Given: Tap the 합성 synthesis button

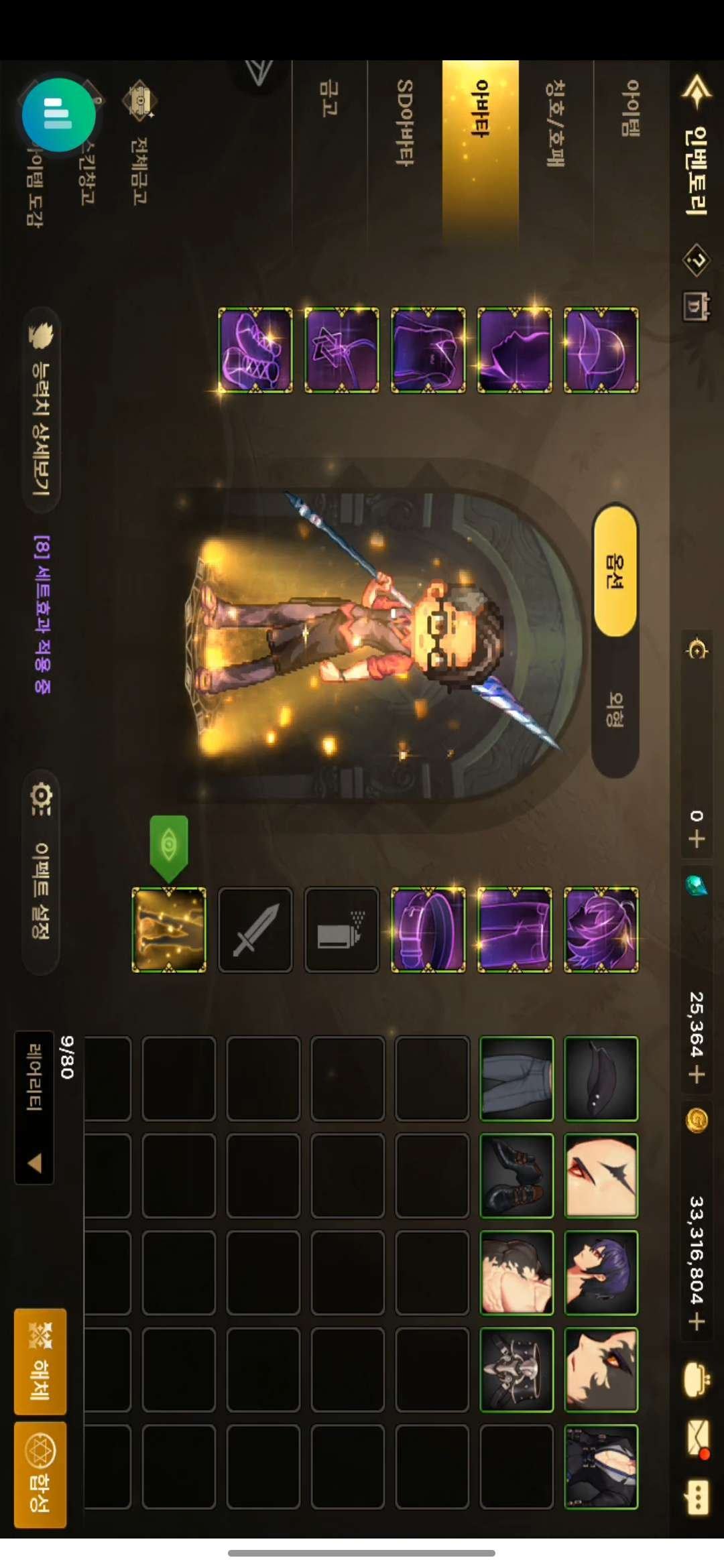Looking at the screenshot, I should pyautogui.click(x=40, y=1476).
